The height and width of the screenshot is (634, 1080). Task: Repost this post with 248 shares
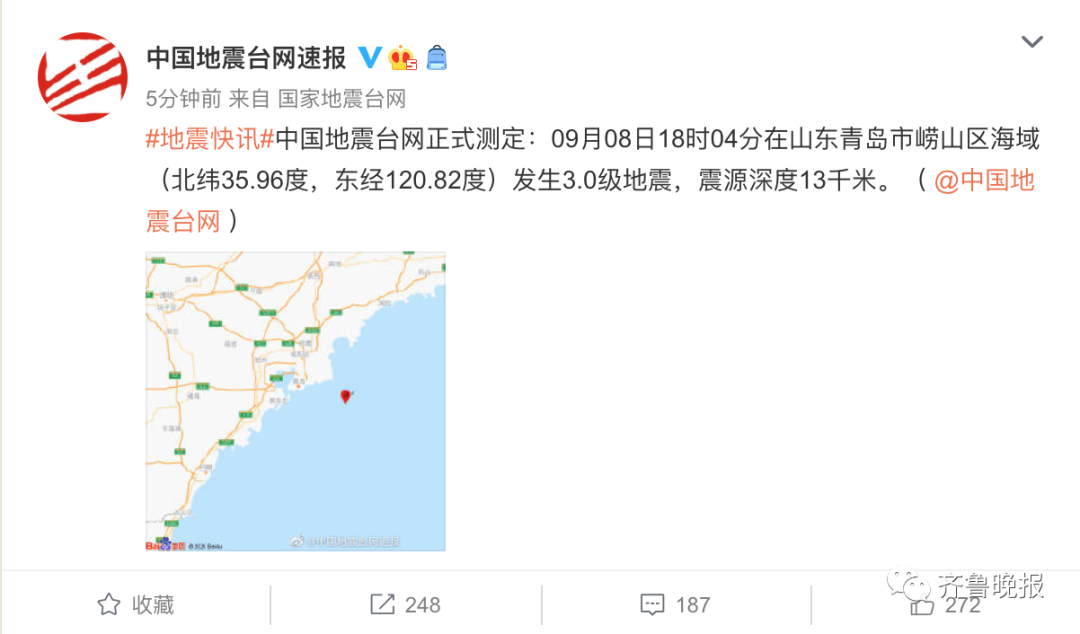pos(406,604)
